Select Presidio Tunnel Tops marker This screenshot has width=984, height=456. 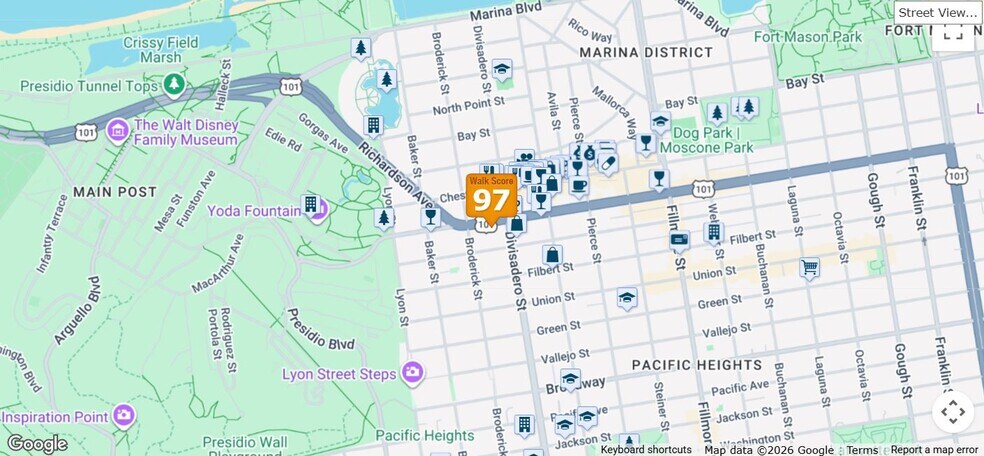click(174, 86)
